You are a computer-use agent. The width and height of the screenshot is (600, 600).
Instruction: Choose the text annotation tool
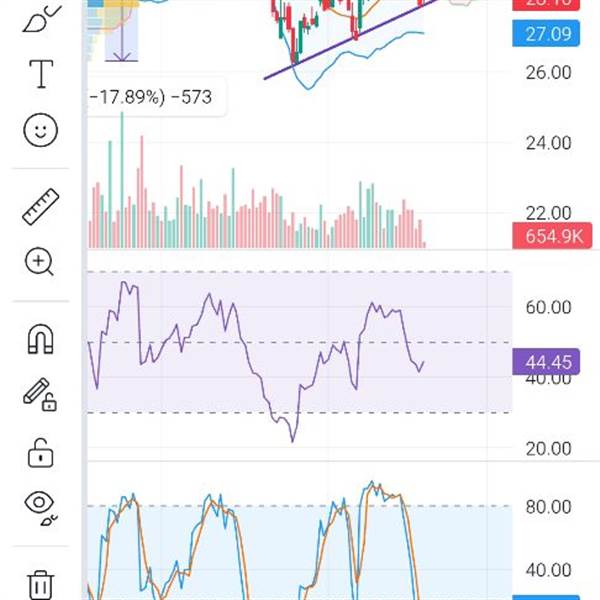tap(40, 74)
